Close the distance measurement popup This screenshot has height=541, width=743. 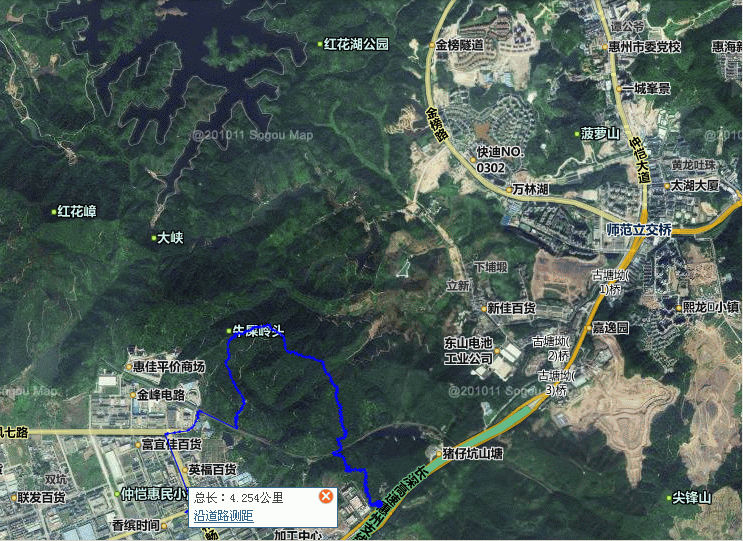pos(325,496)
